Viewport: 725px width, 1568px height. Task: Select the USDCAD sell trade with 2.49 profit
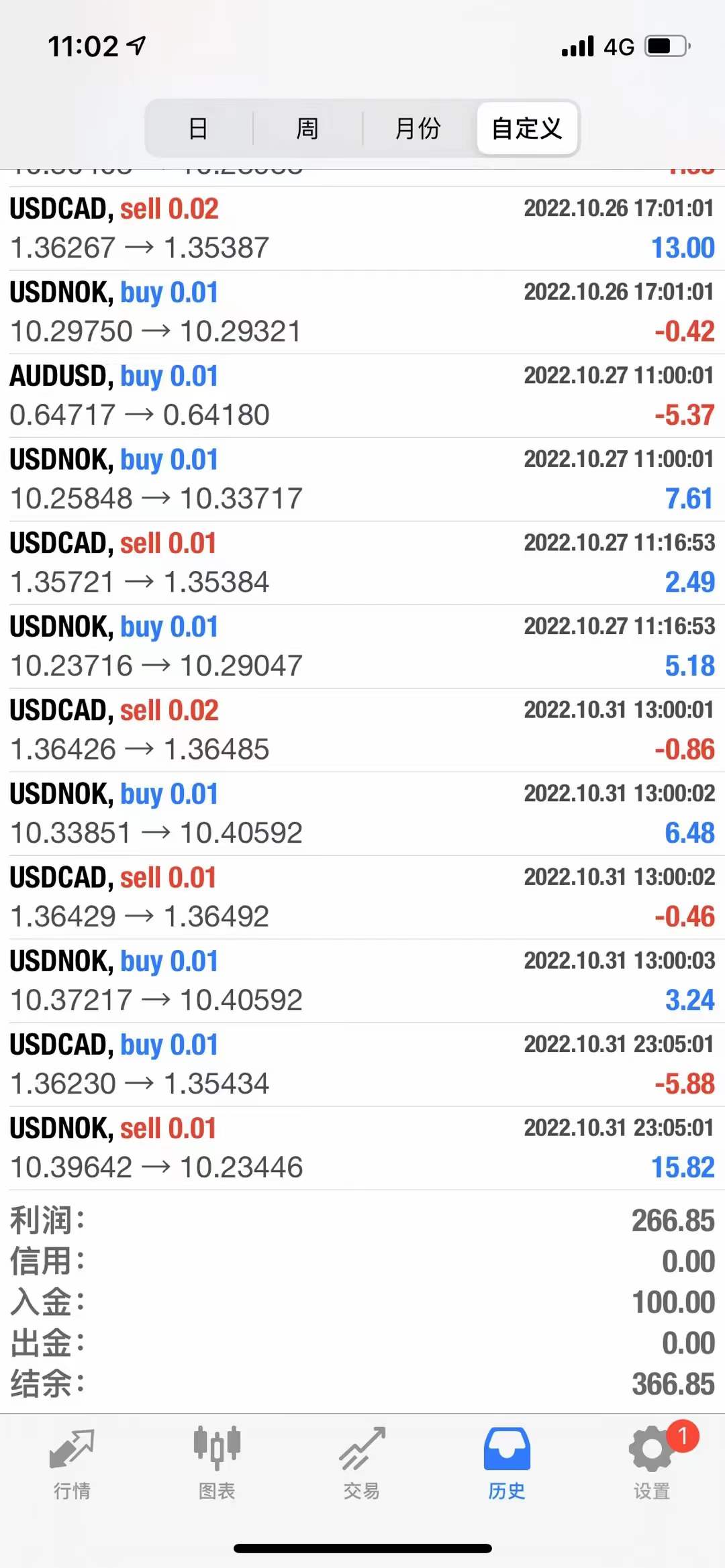(x=362, y=563)
